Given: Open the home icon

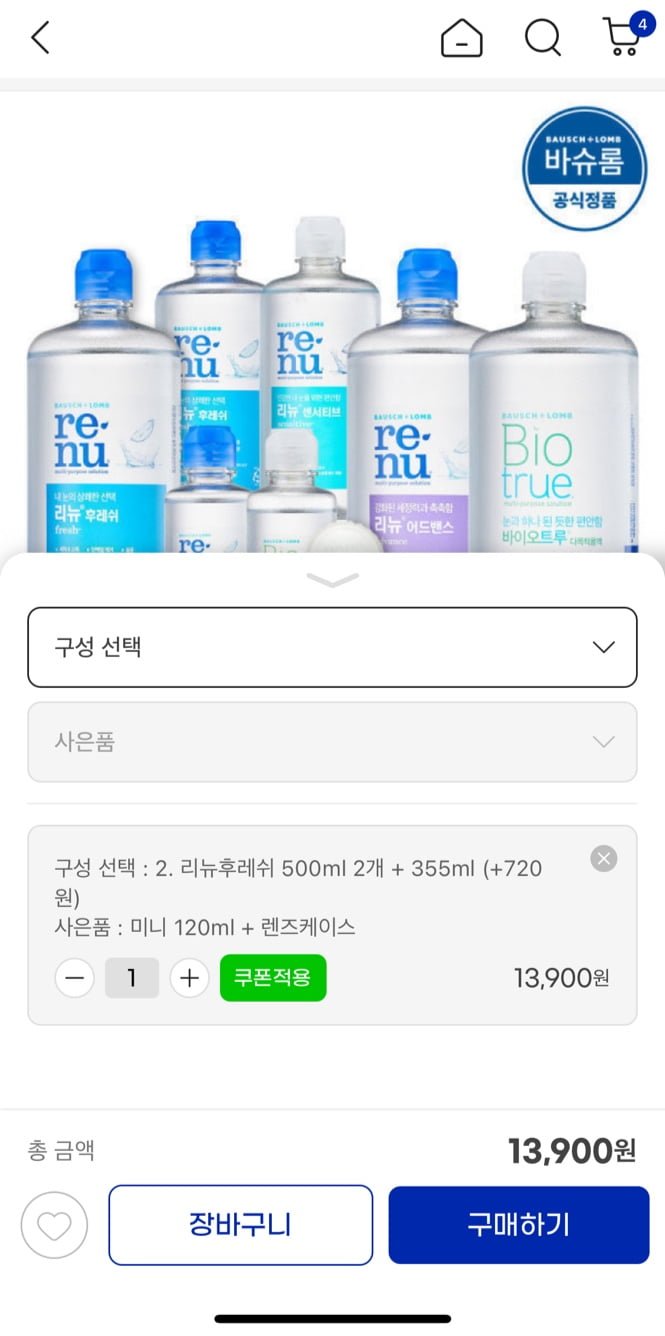Looking at the screenshot, I should click(461, 39).
